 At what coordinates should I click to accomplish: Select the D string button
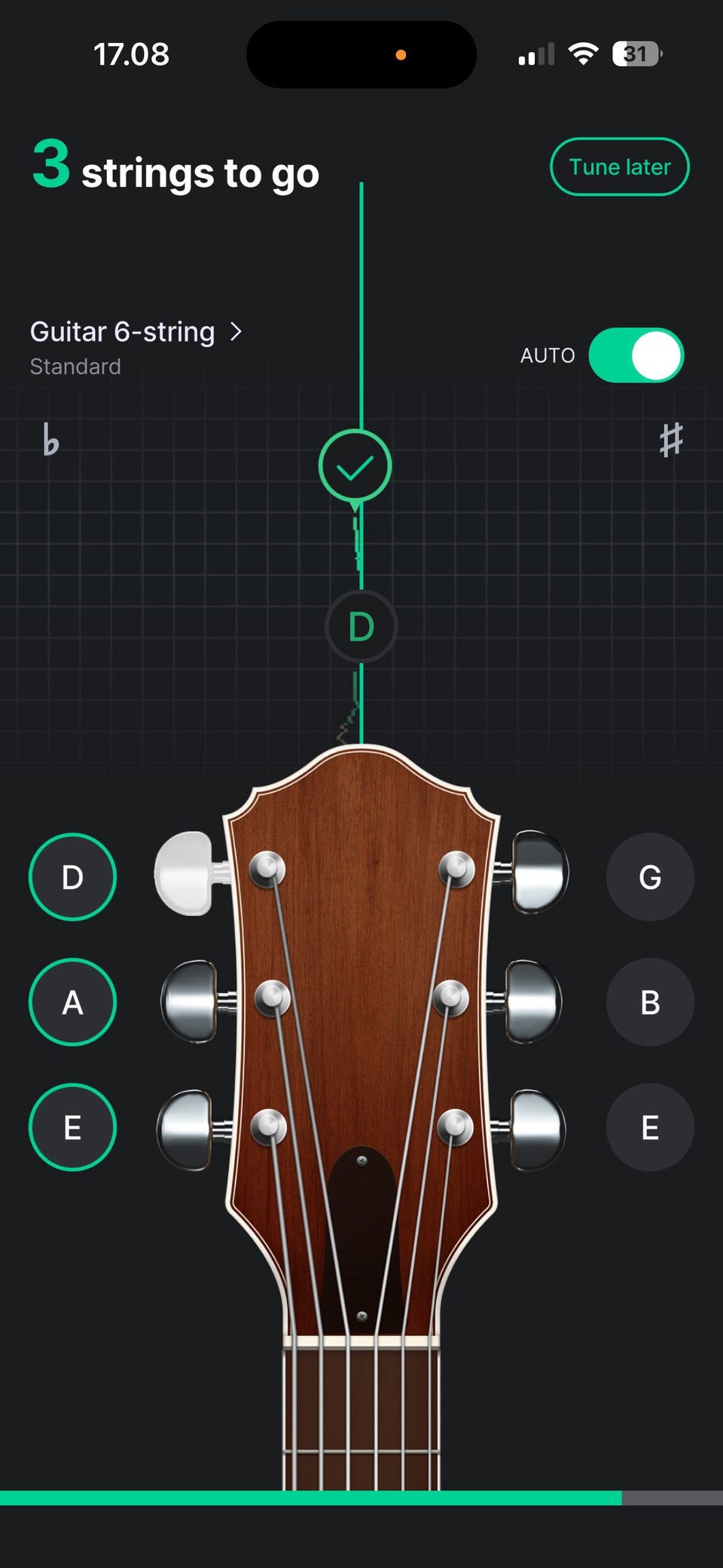(x=72, y=877)
